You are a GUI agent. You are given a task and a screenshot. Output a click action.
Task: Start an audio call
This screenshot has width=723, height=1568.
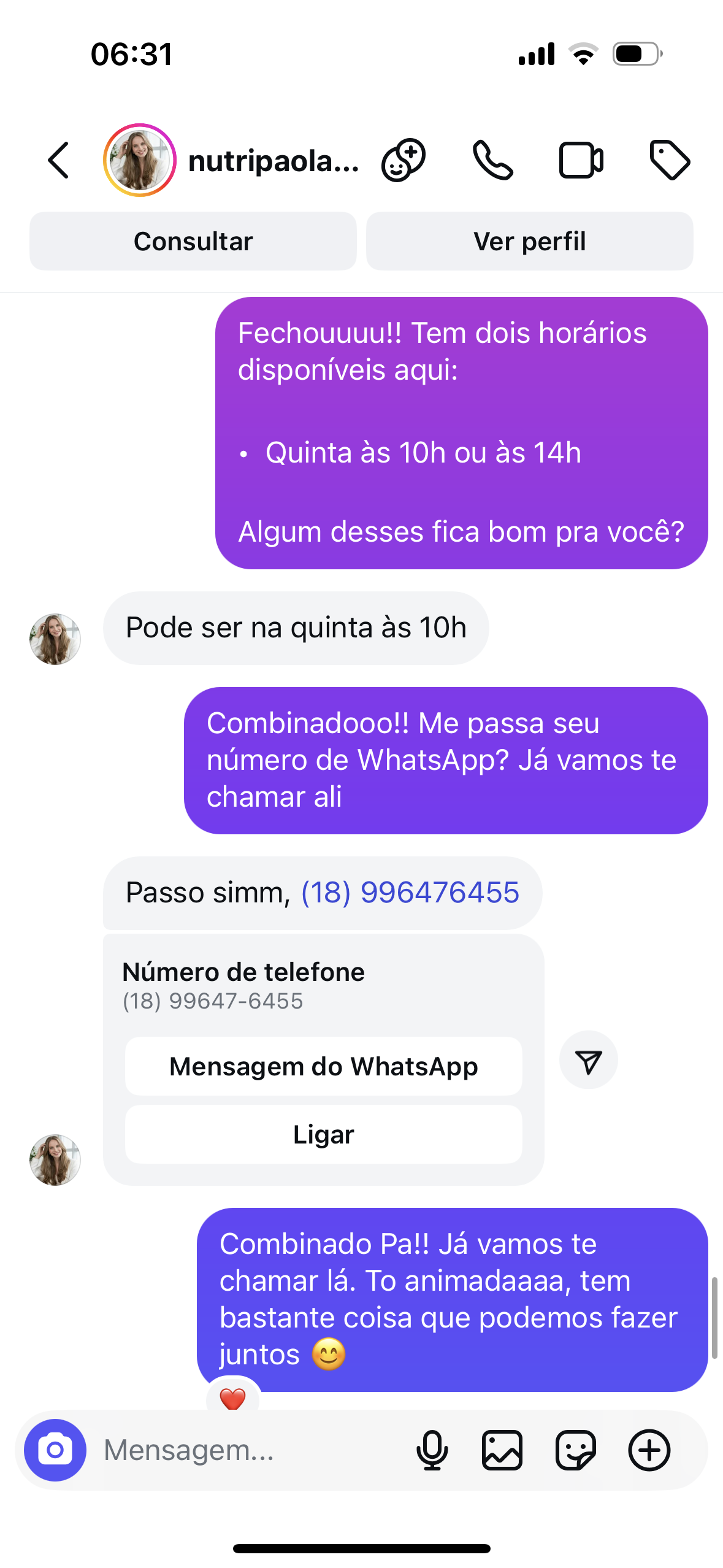pyautogui.click(x=492, y=160)
